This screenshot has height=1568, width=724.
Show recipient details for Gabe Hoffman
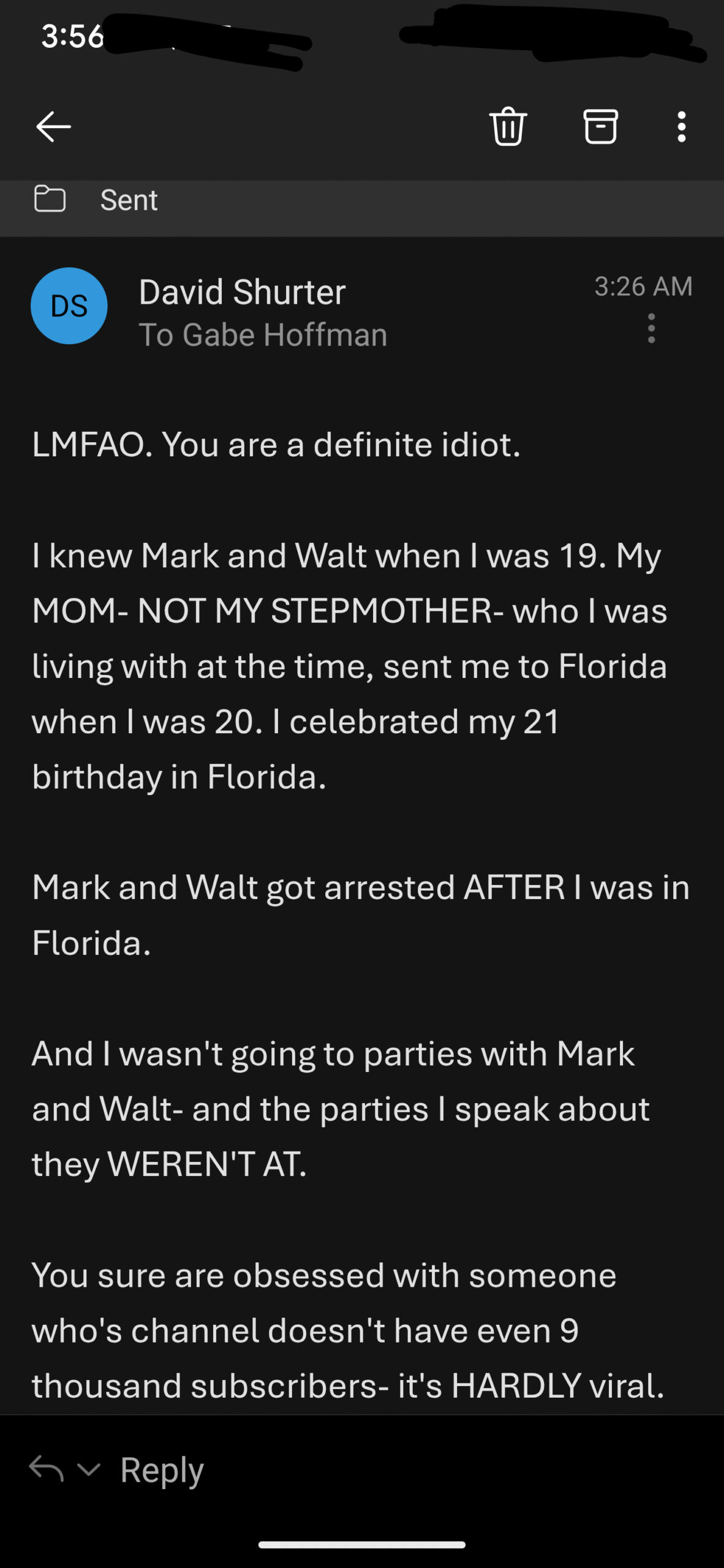pyautogui.click(x=263, y=335)
